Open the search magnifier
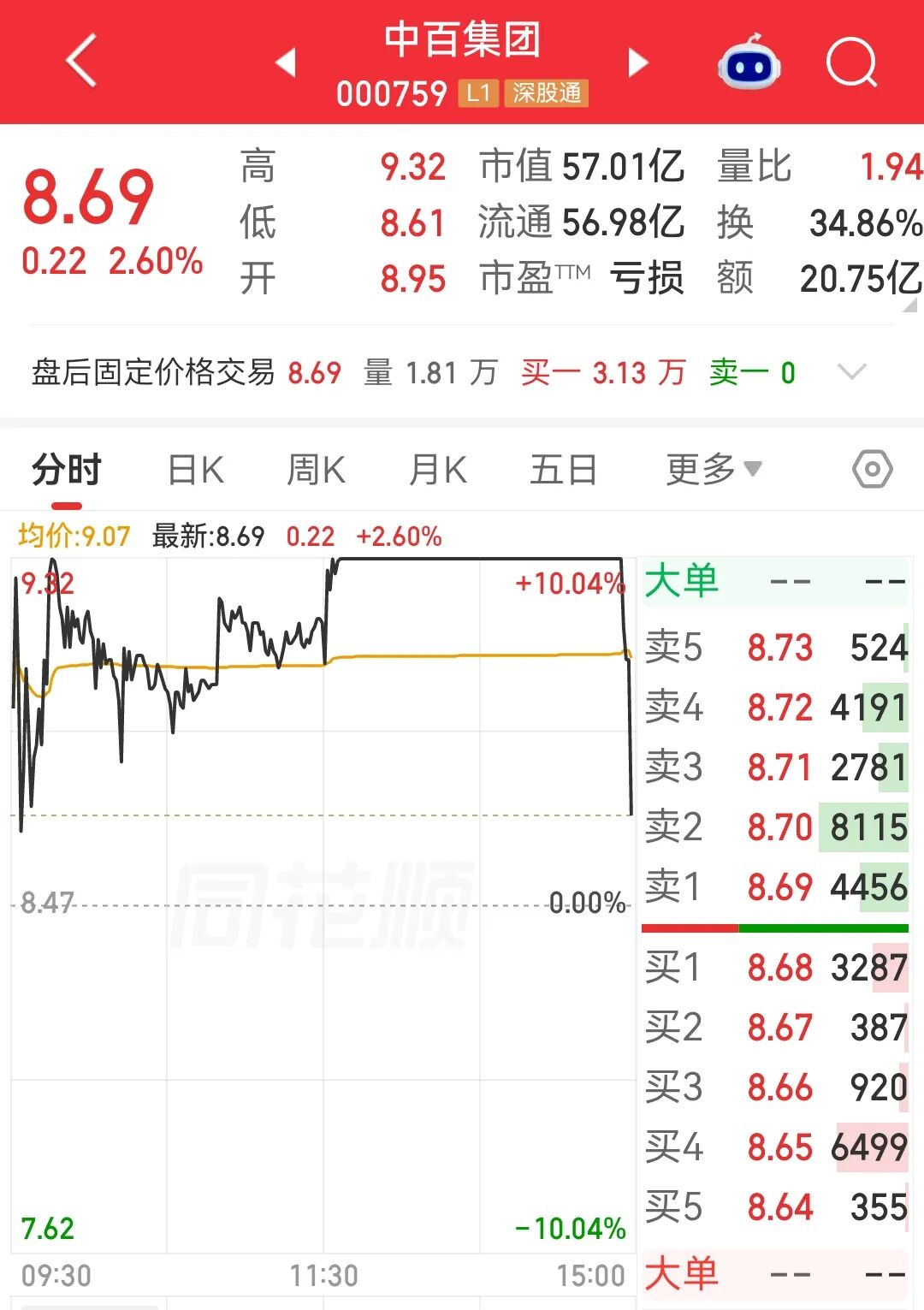 tap(852, 62)
